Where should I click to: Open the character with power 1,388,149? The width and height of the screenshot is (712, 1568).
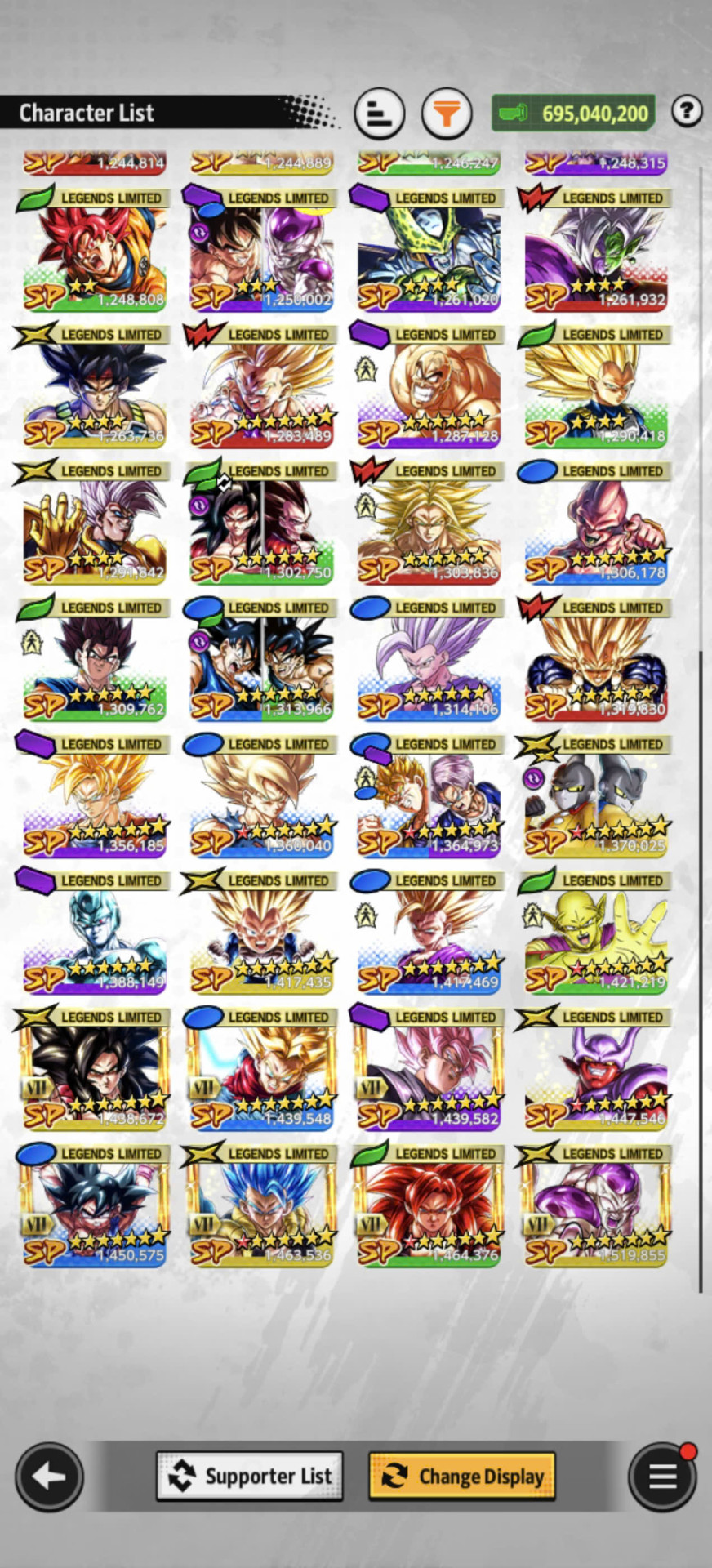click(94, 933)
